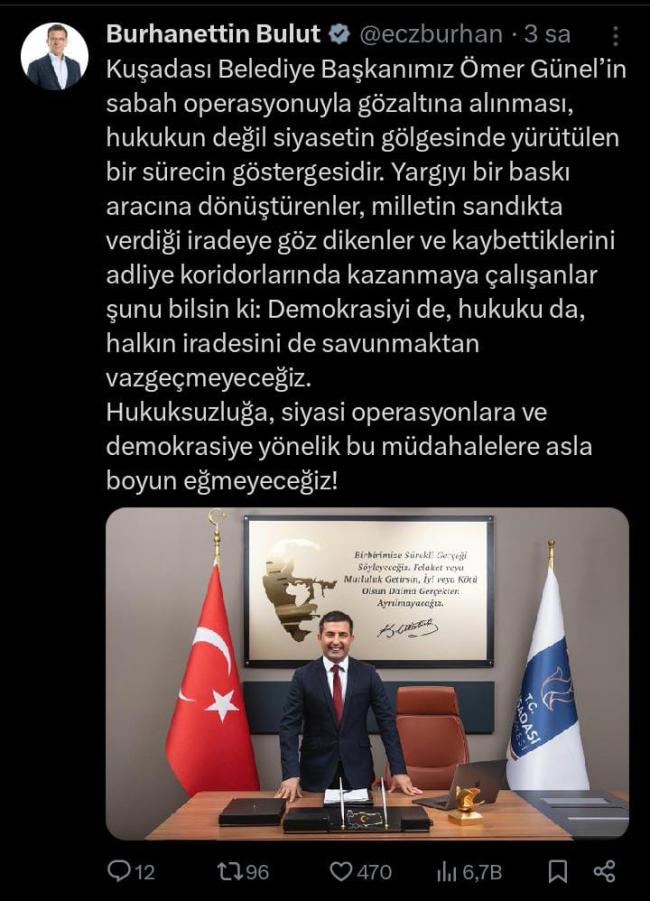
Task: View the attached photo in full size
Action: click(367, 673)
